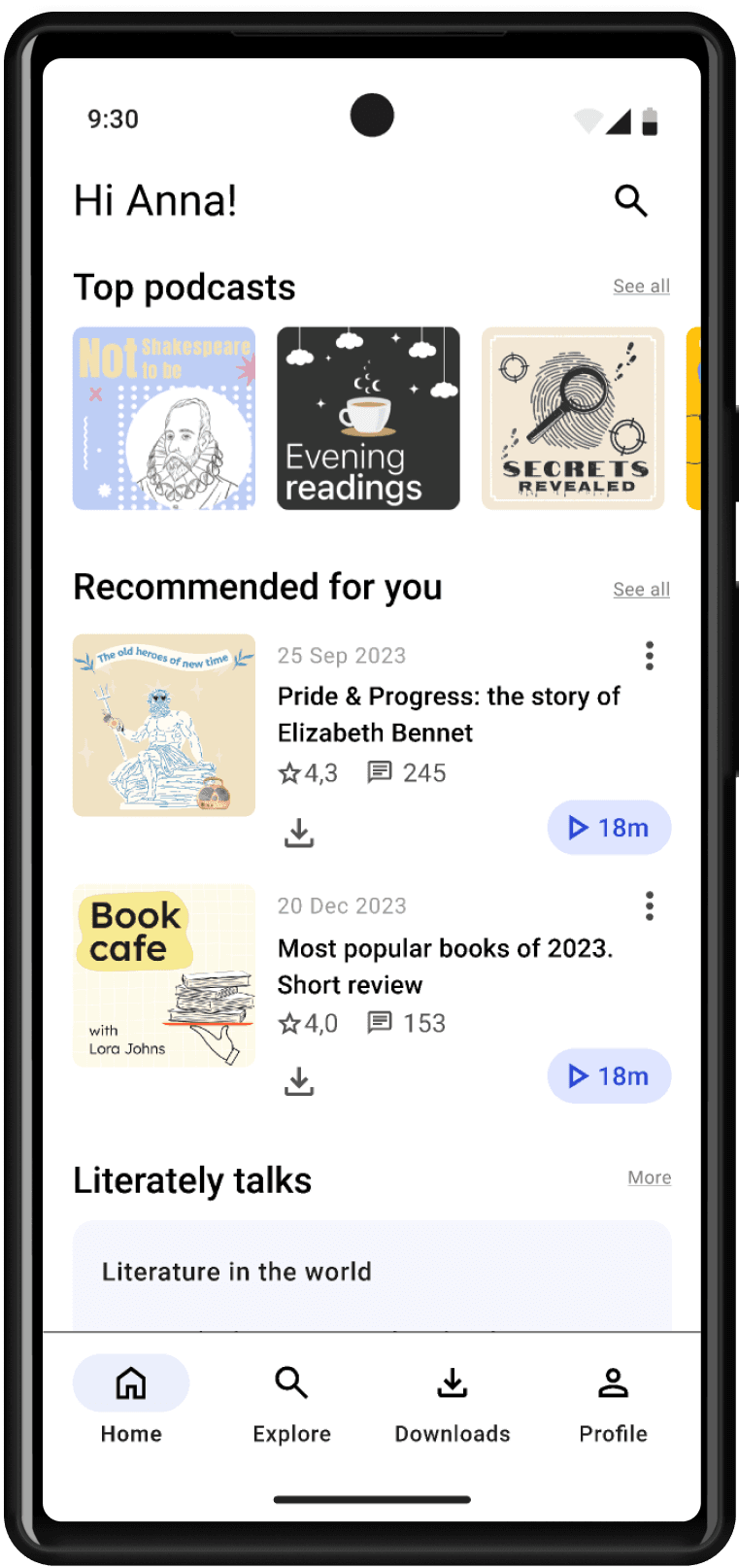Switch to the Explore tab

coord(291,1401)
